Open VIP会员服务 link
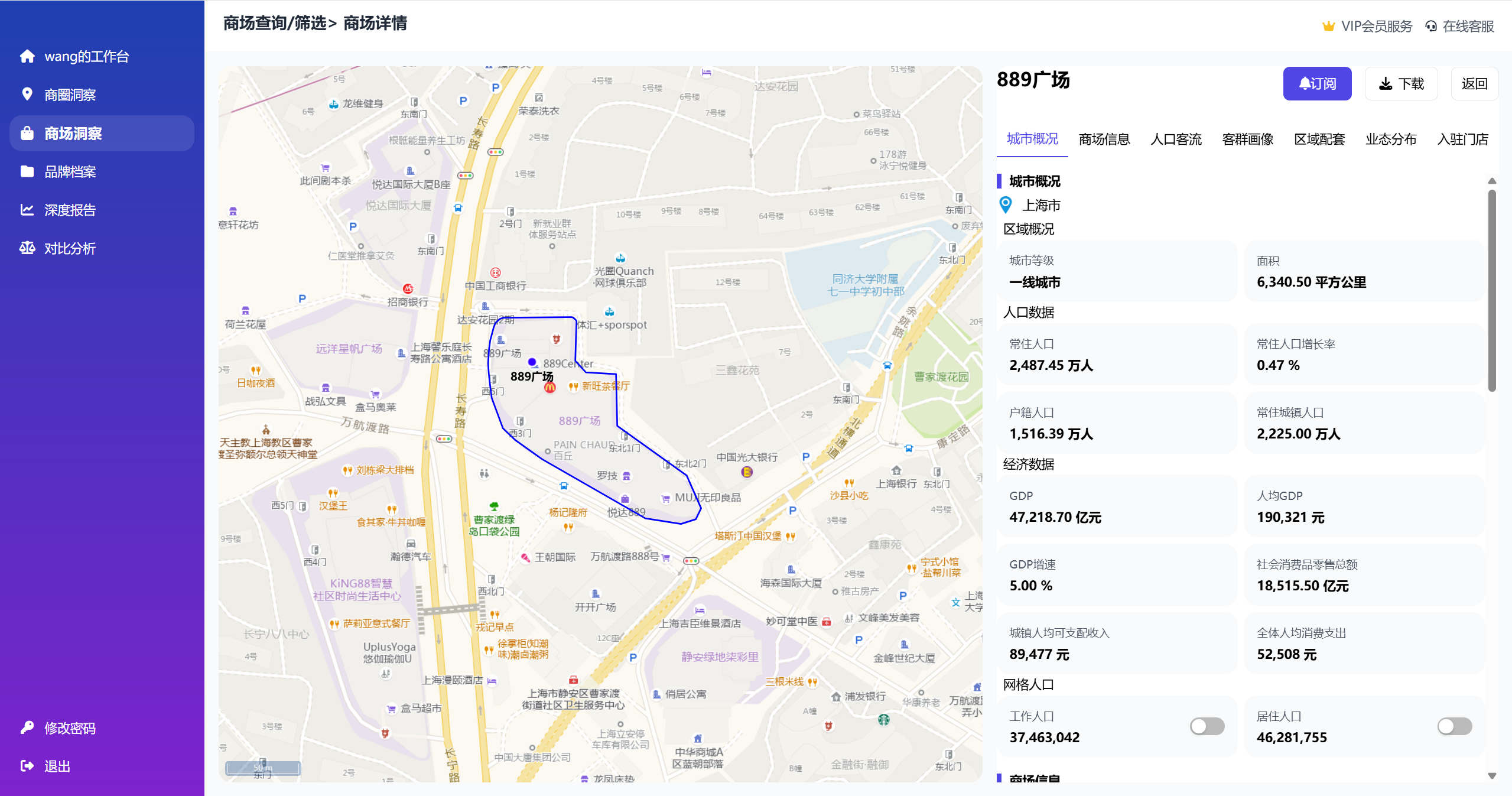This screenshot has height=796, width=1512. click(x=1367, y=26)
